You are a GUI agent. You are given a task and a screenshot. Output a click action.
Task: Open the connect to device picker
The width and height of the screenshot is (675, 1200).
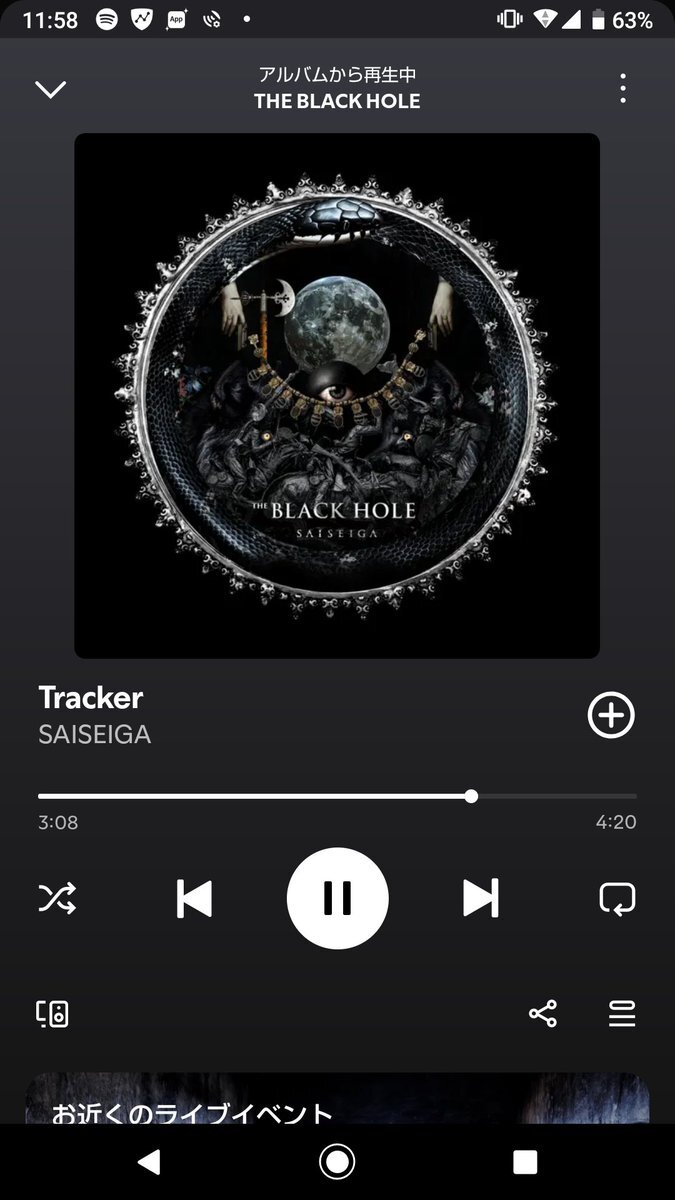(x=52, y=1014)
